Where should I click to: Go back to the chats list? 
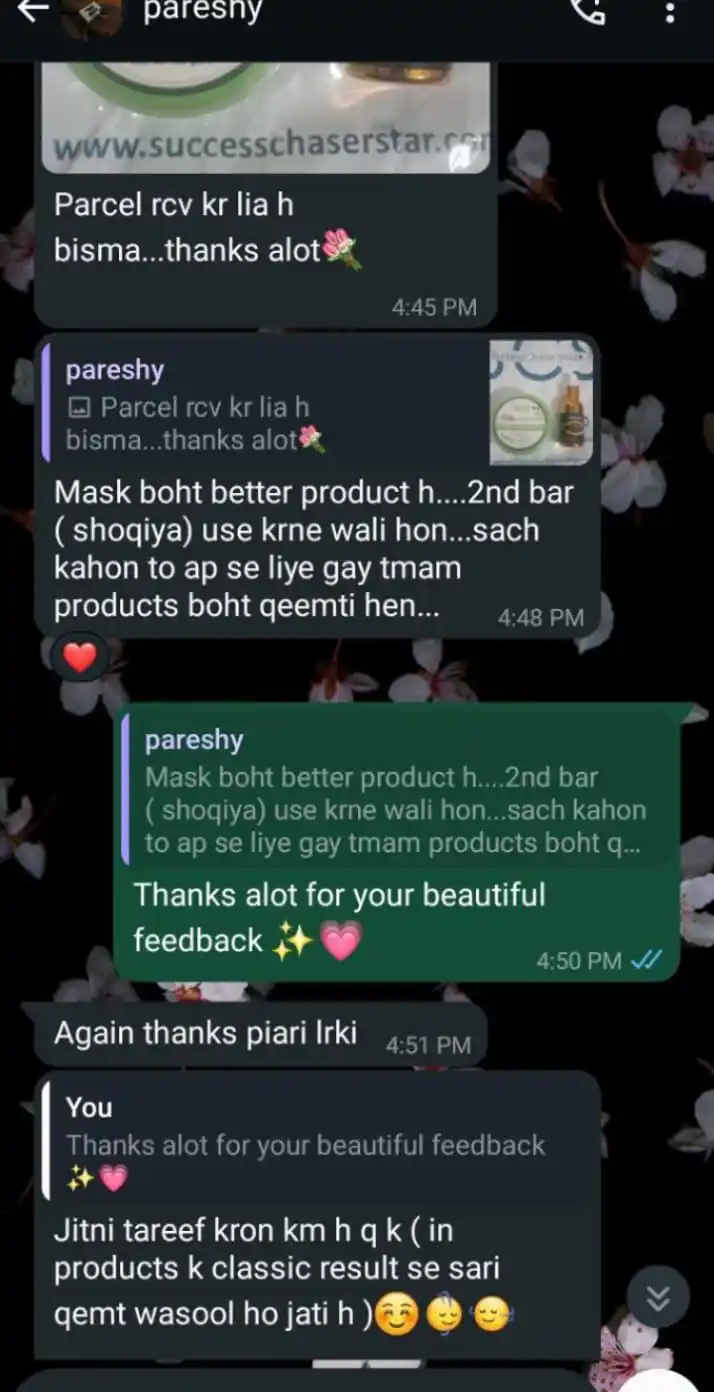[x=32, y=12]
